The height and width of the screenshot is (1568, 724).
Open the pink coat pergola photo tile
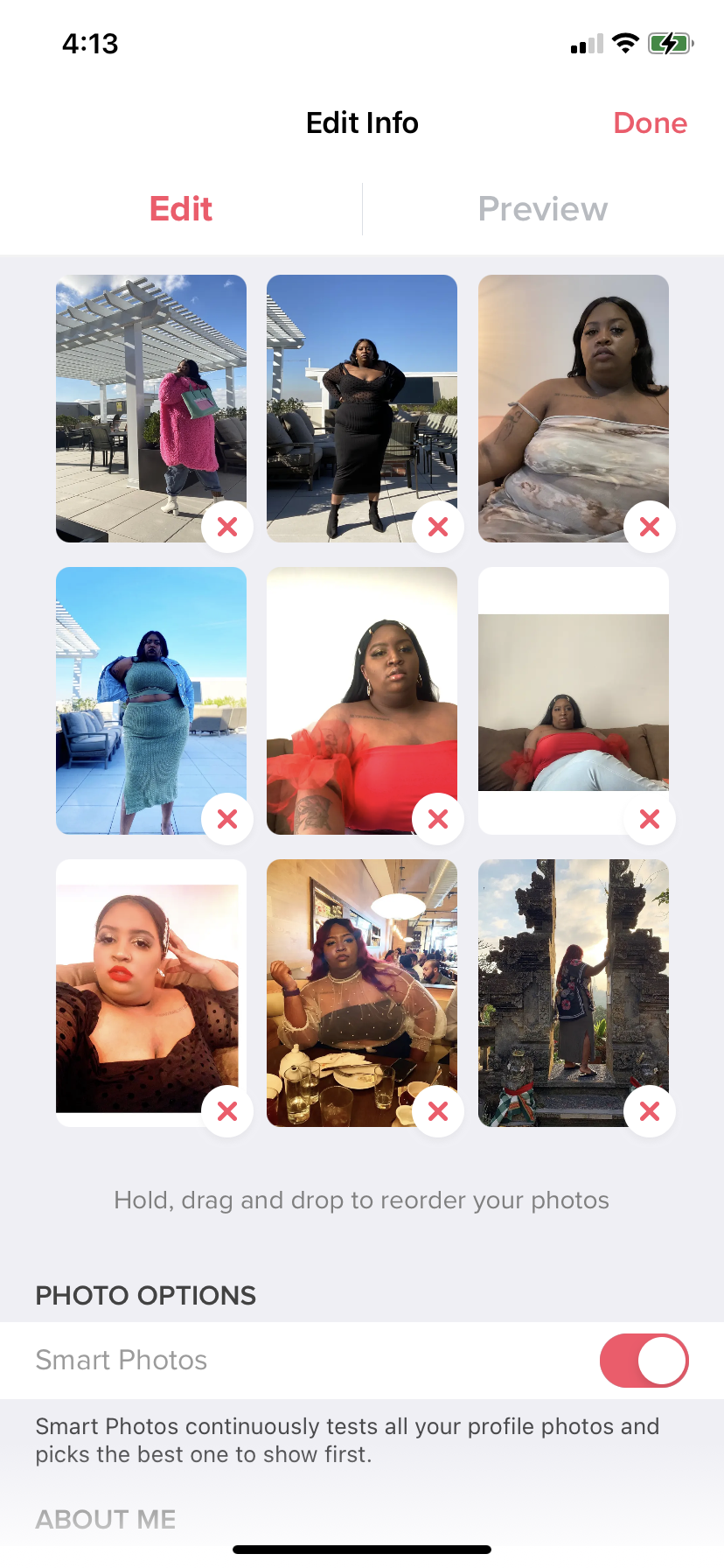click(x=151, y=409)
